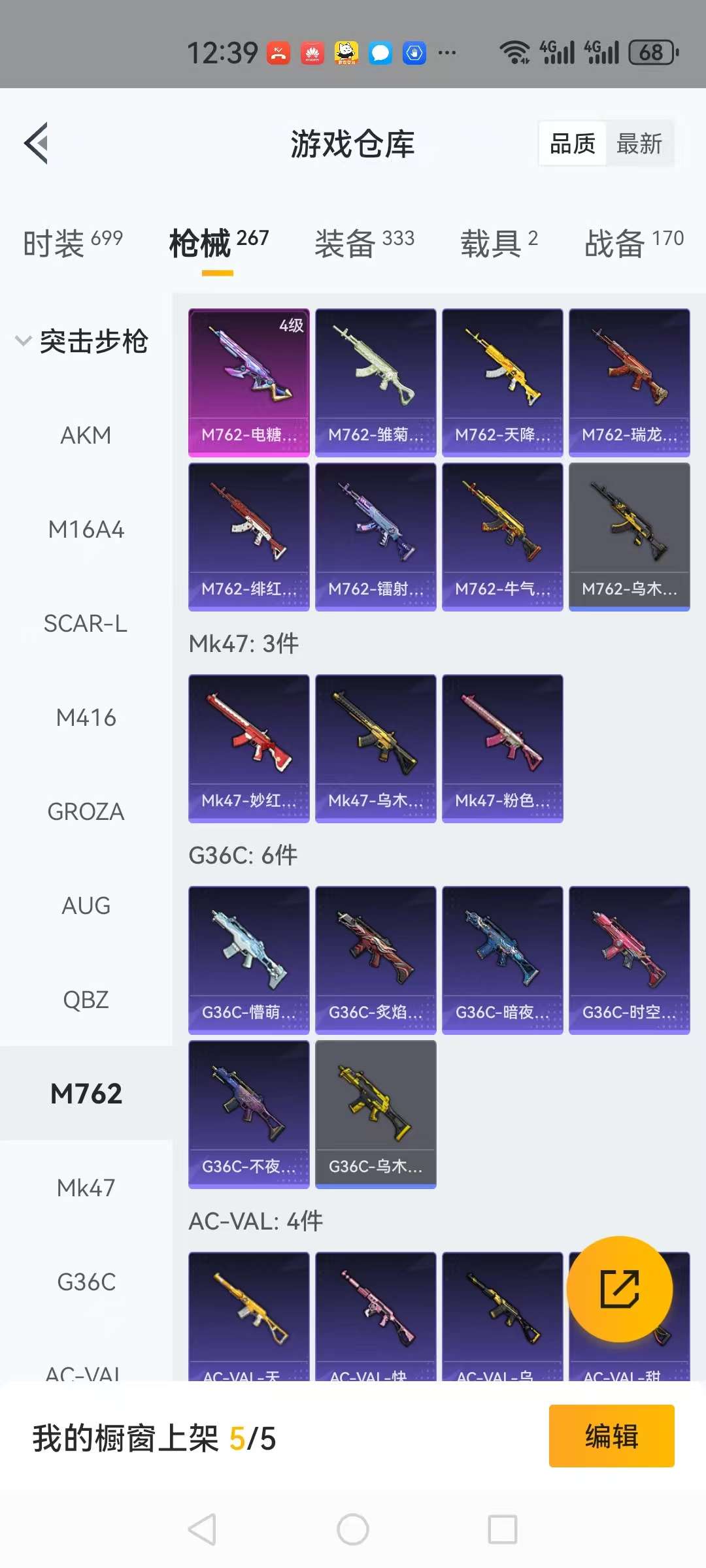
Task: Switch to the 战备 tab
Action: click(x=633, y=243)
